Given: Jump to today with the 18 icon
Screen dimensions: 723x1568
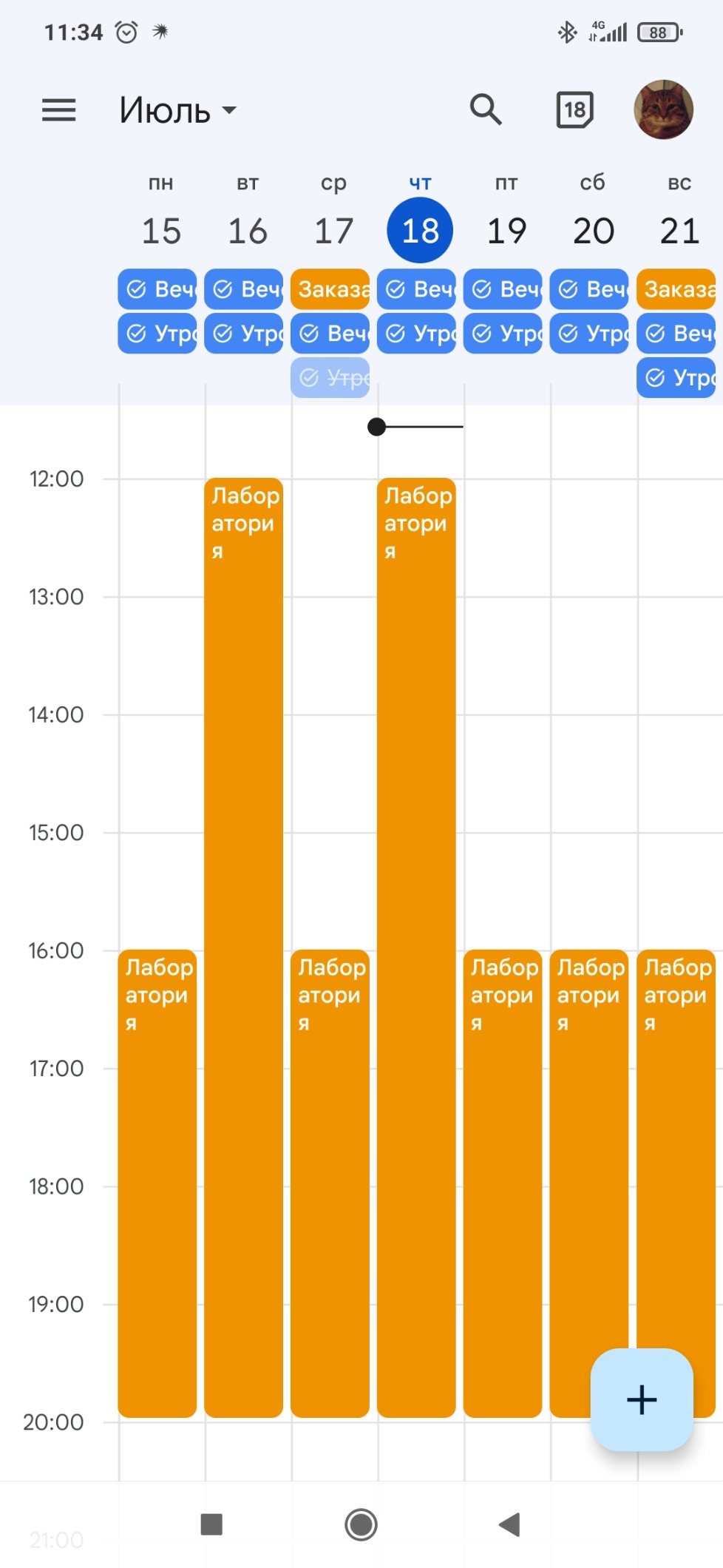Looking at the screenshot, I should pyautogui.click(x=574, y=110).
